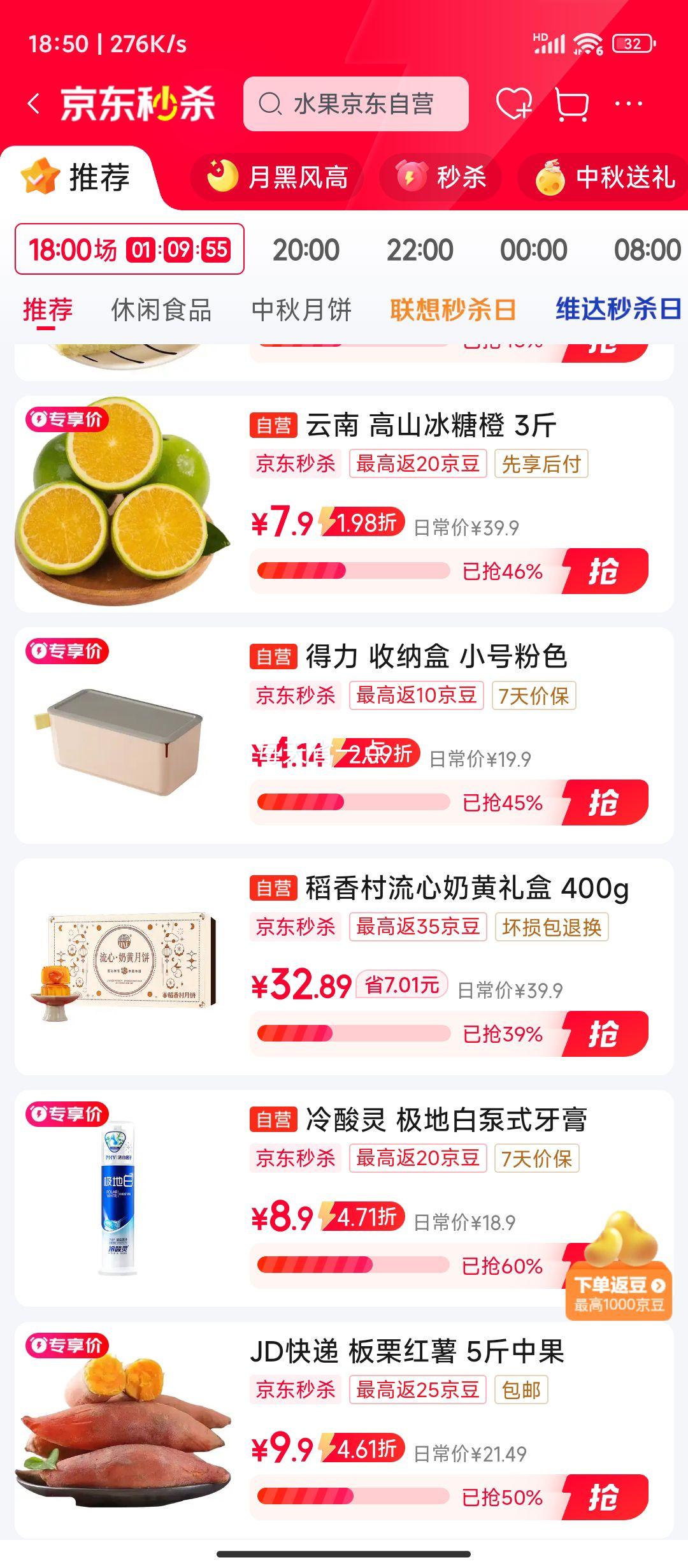The height and width of the screenshot is (1568, 688).
Task: Switch to the 月黑风高 tab
Action: click(278, 177)
